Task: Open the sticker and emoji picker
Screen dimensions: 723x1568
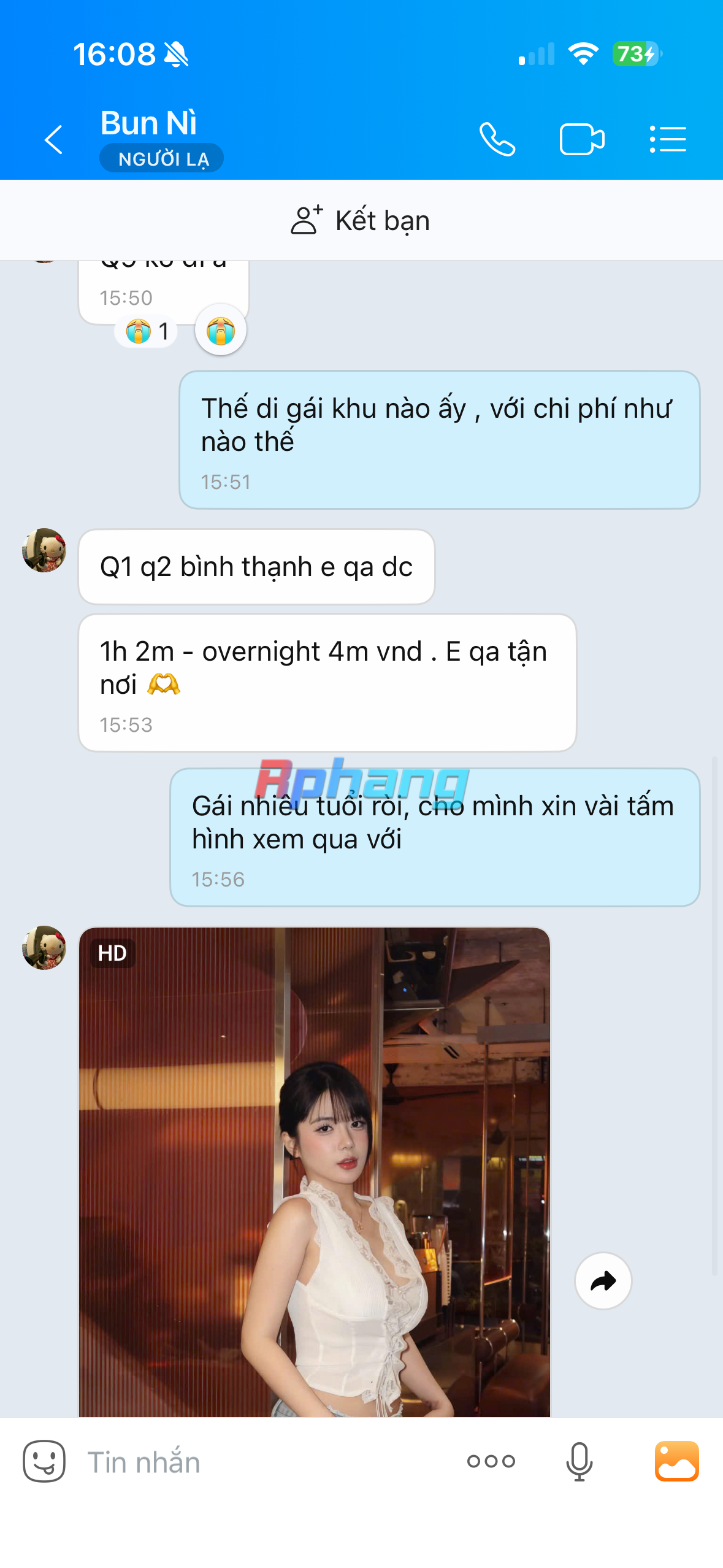Action: [44, 1461]
